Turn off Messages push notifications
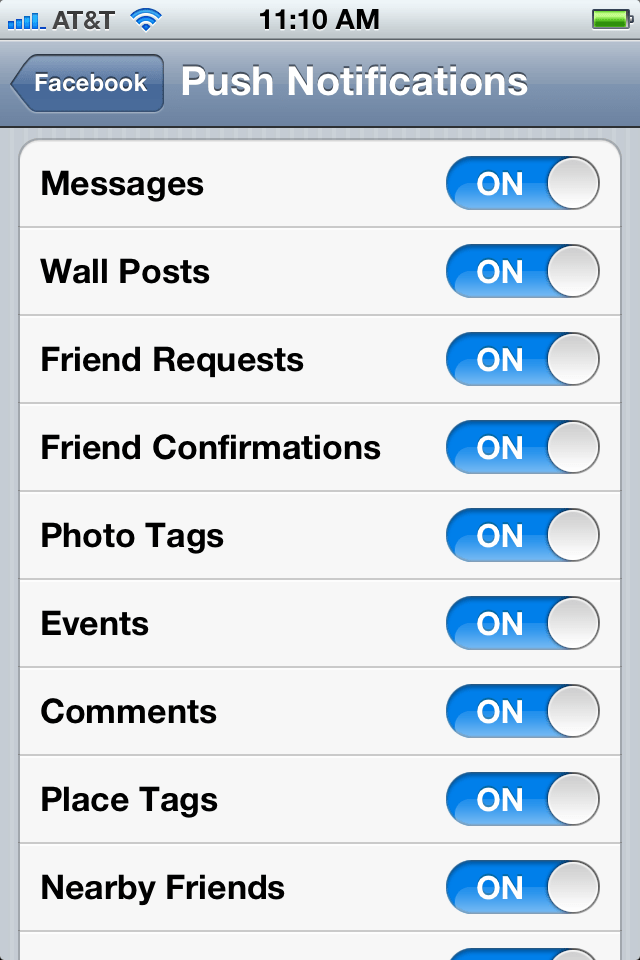 tap(522, 184)
